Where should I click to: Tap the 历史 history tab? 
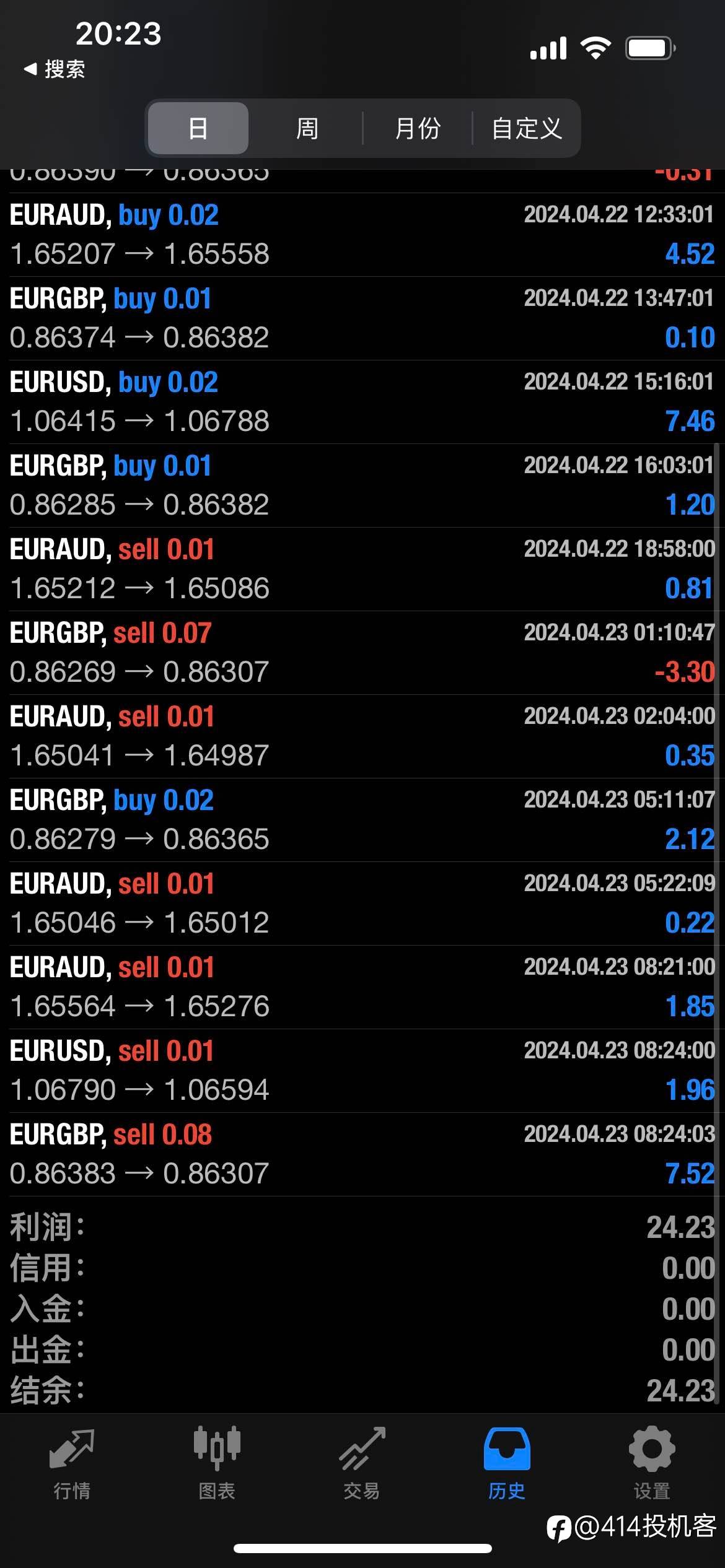point(507,1464)
